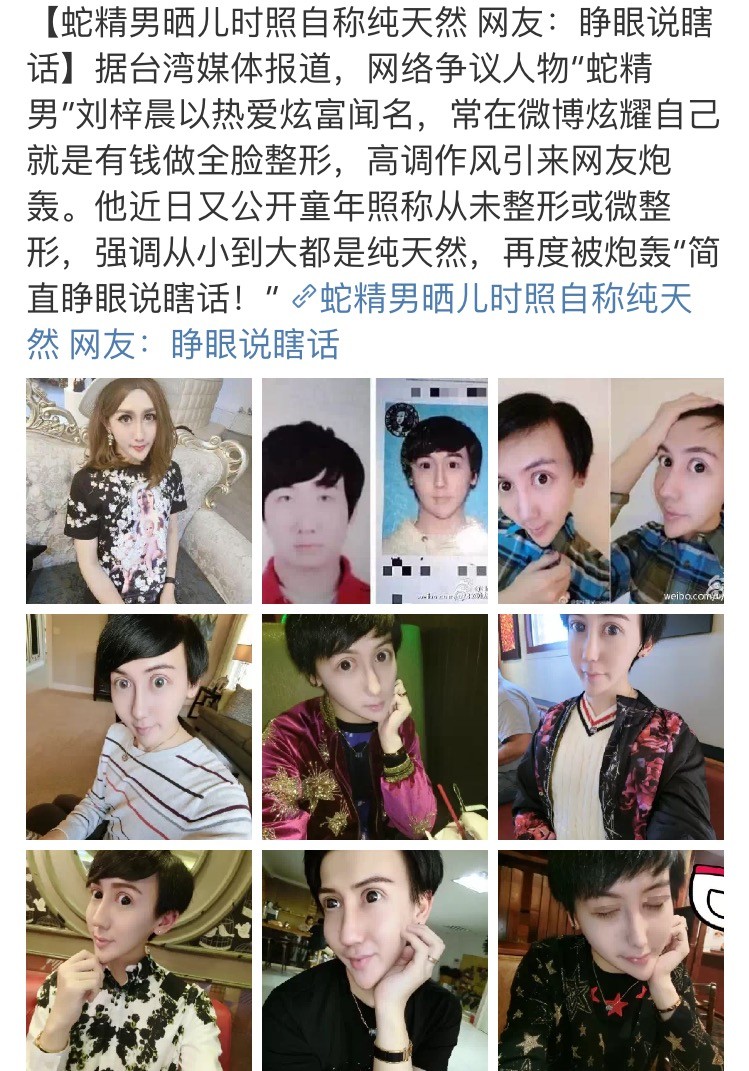The image size is (749, 1071).
Task: Enlarge the white striped sweater selfie
Action: [139, 726]
